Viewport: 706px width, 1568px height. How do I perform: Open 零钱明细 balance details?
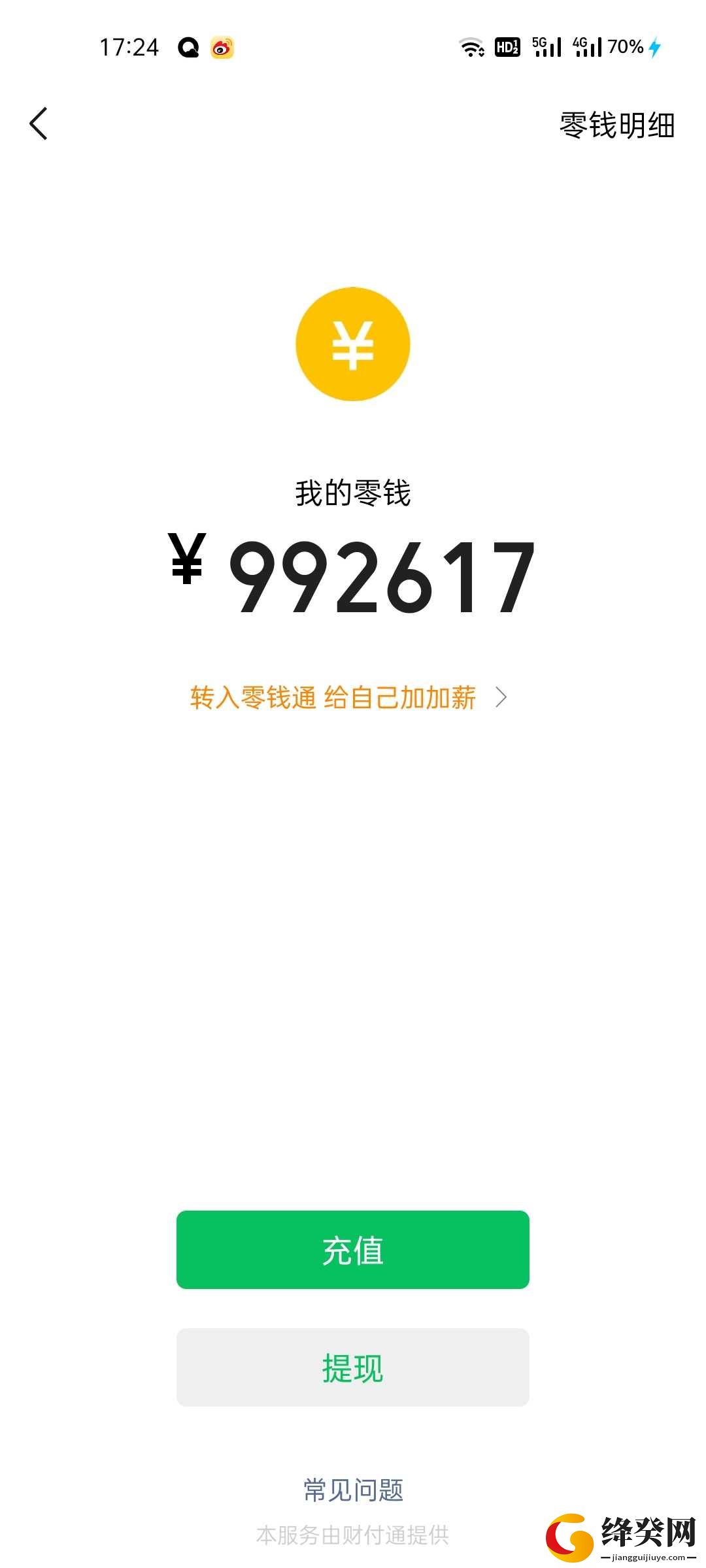(x=616, y=125)
